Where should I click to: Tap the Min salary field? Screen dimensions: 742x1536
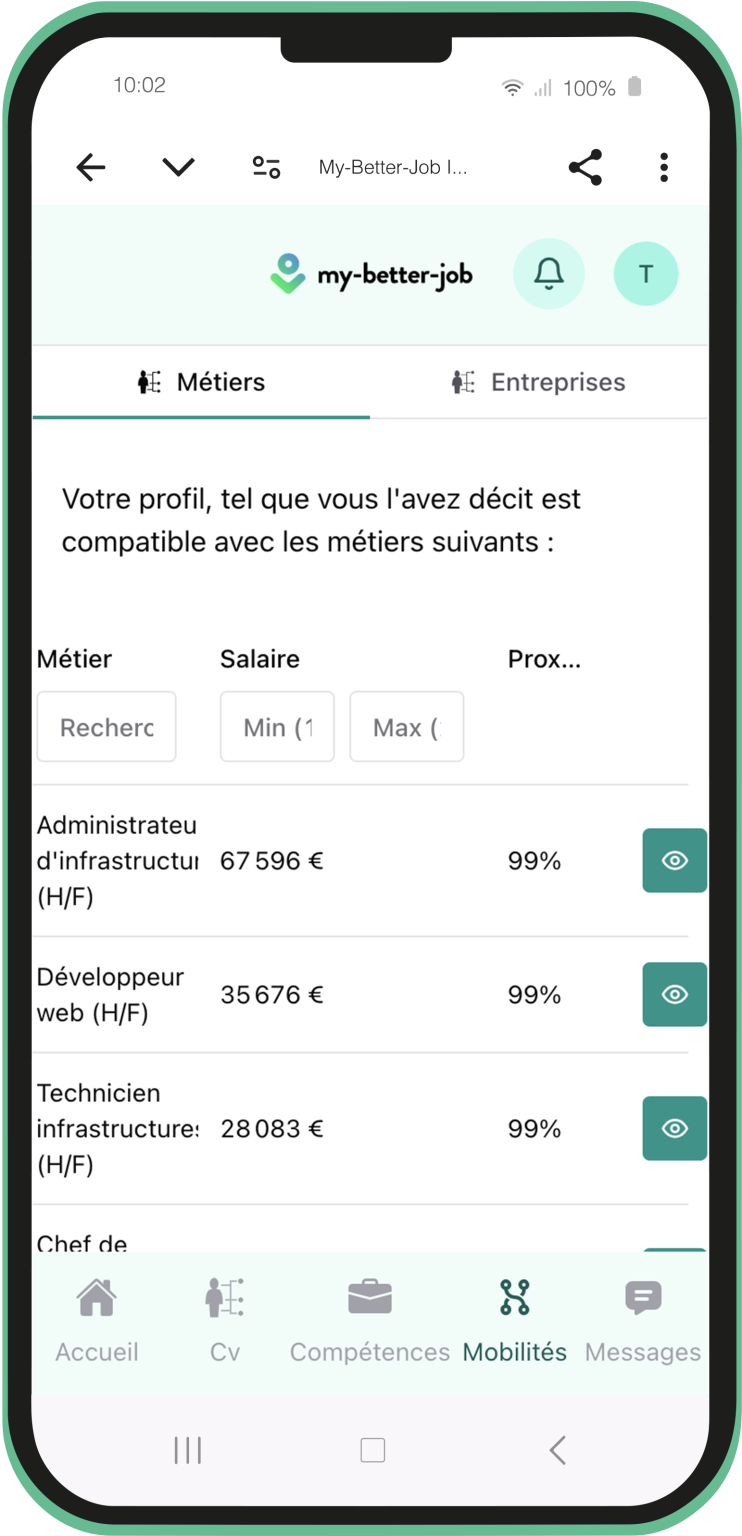277,727
